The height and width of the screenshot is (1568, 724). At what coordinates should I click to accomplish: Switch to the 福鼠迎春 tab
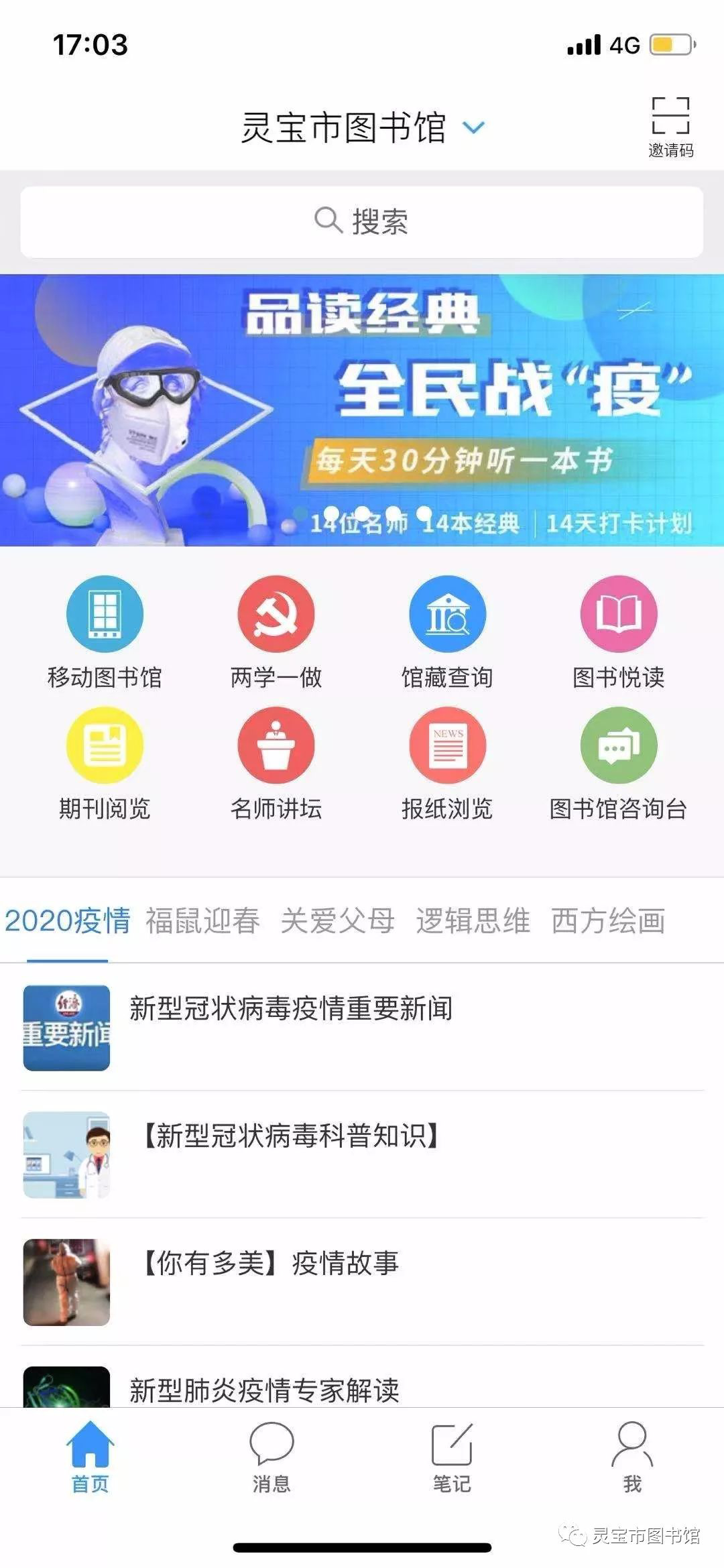tap(202, 920)
